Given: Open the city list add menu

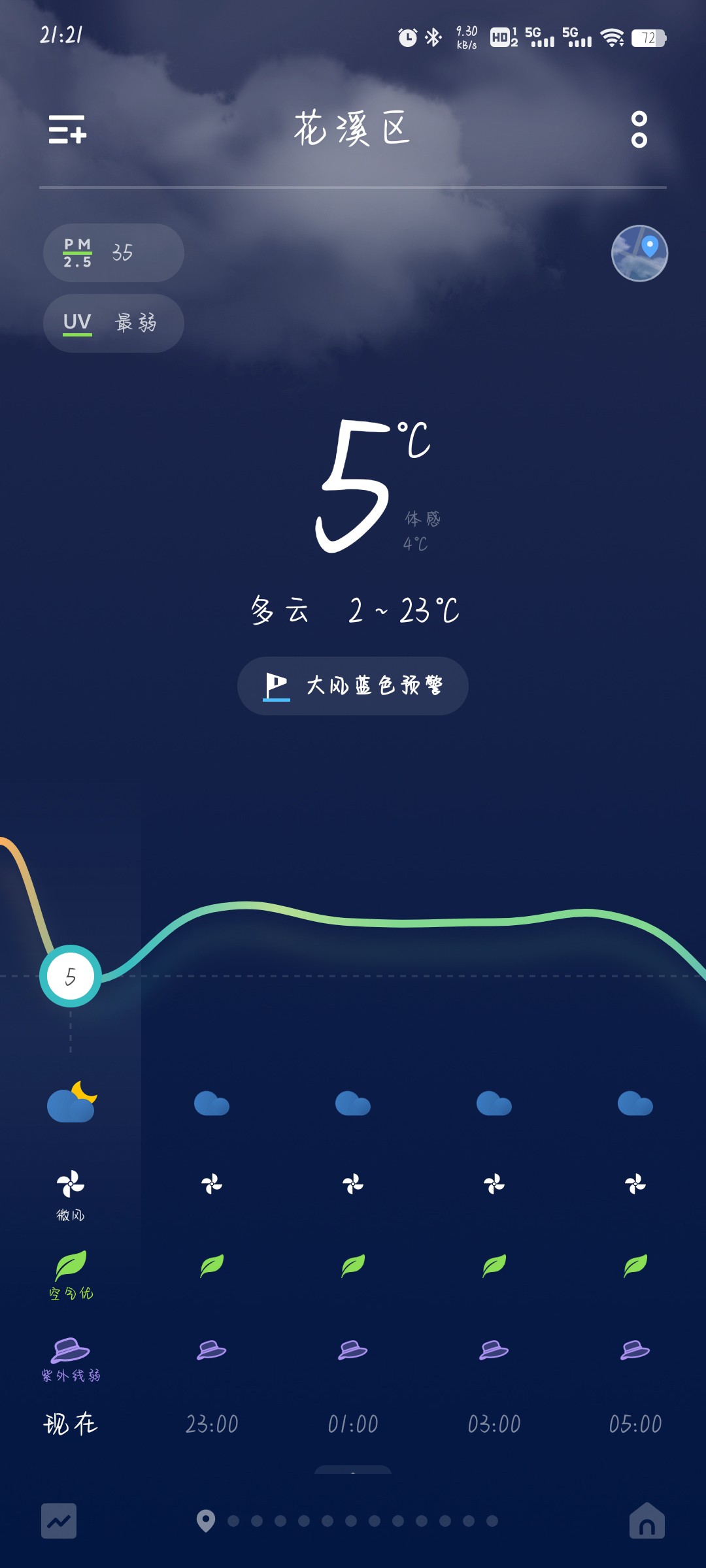Looking at the screenshot, I should [x=67, y=129].
